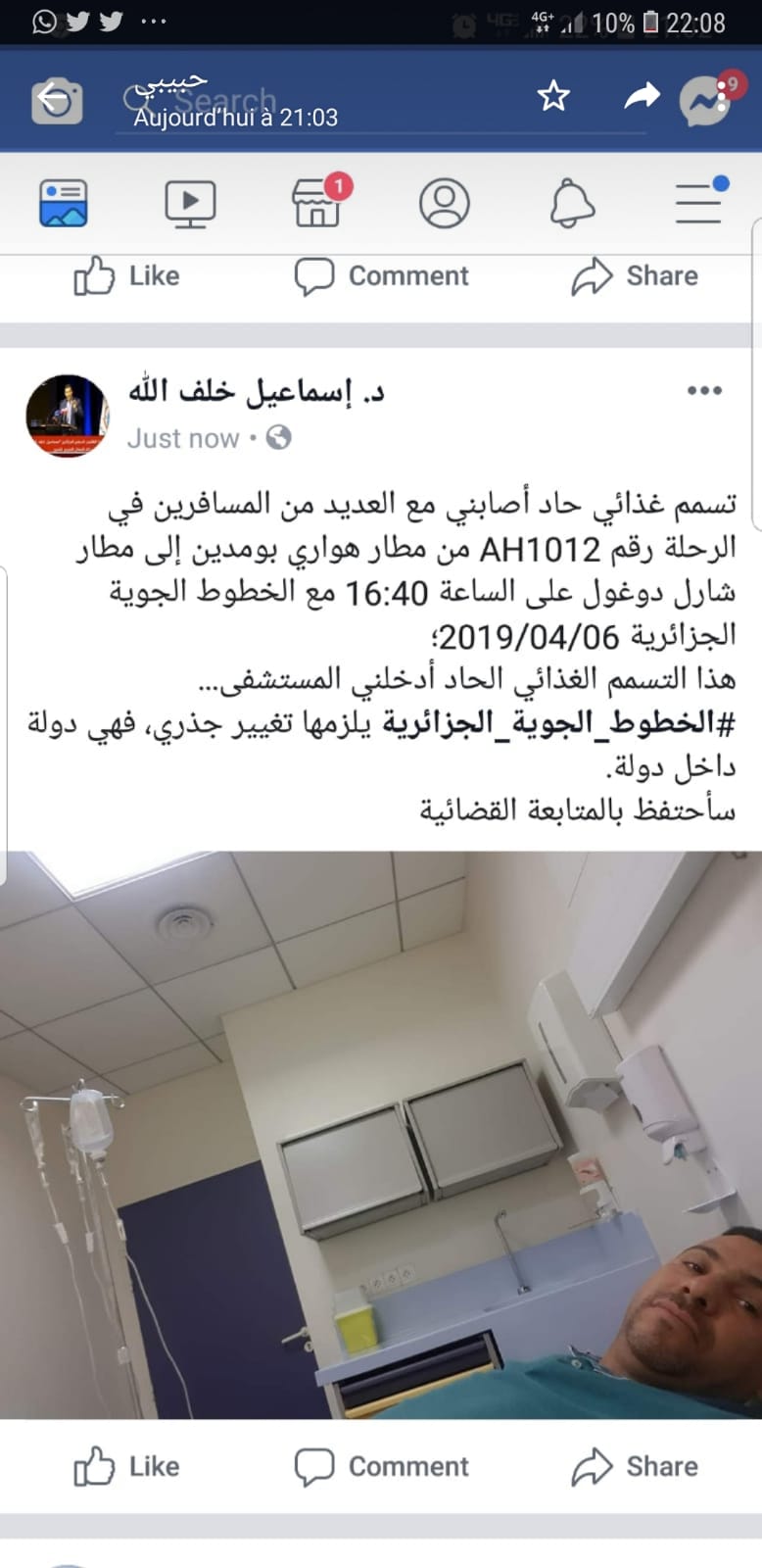Open د. إسماعيل خلف الله's profile name
762x1568 pixels.
[257, 392]
